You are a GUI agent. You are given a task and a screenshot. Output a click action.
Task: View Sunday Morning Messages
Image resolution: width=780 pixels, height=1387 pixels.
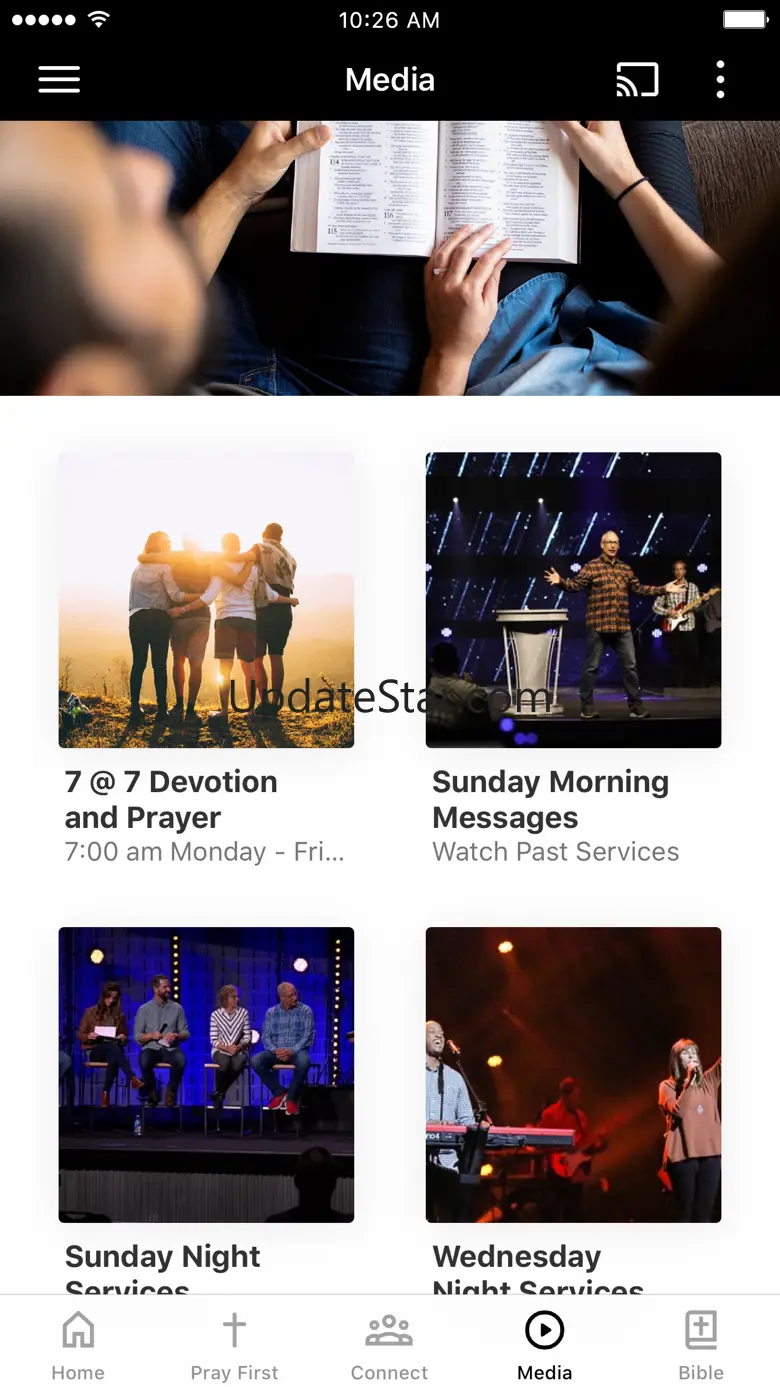click(x=573, y=600)
